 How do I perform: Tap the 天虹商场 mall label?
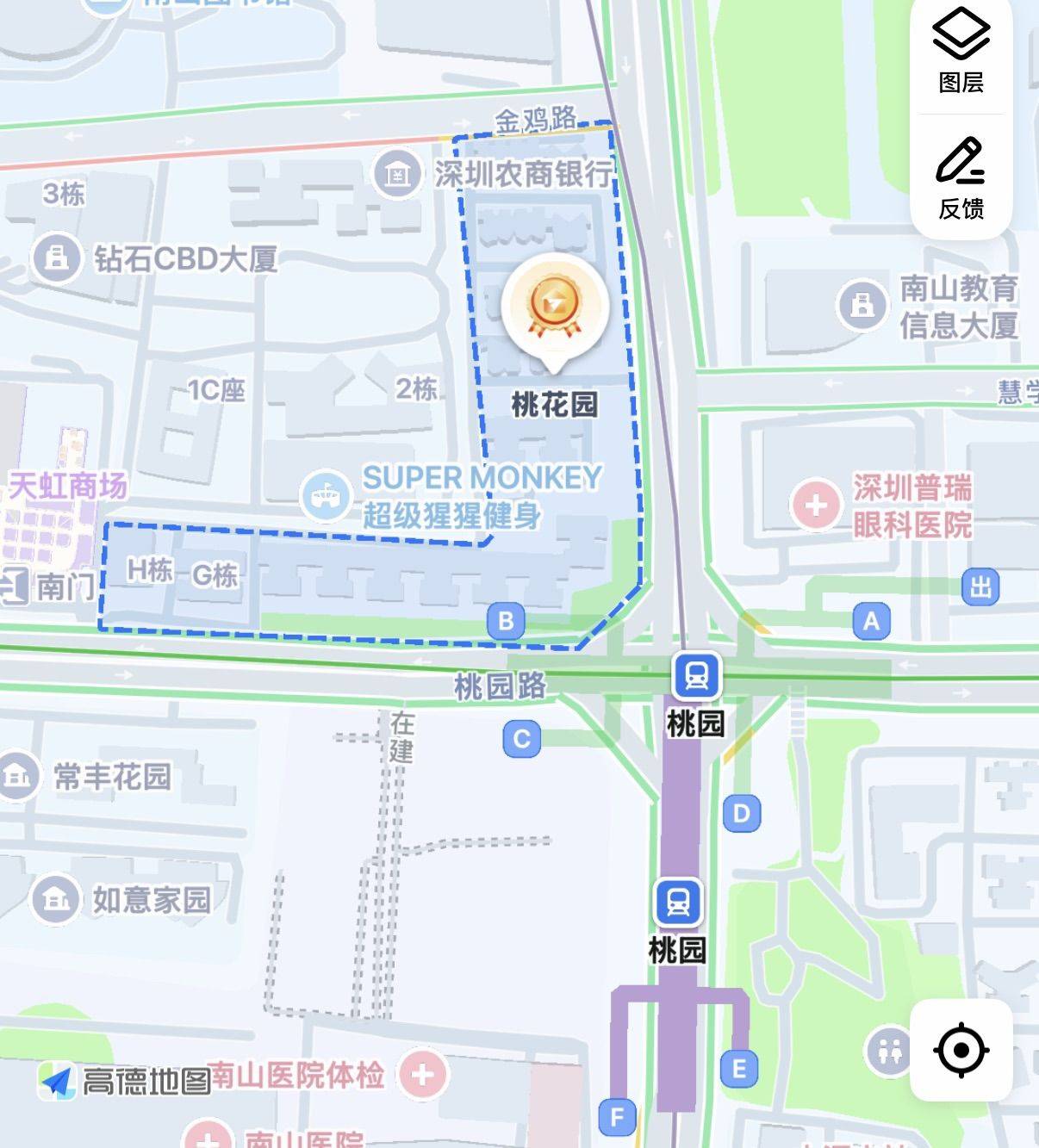[67, 487]
